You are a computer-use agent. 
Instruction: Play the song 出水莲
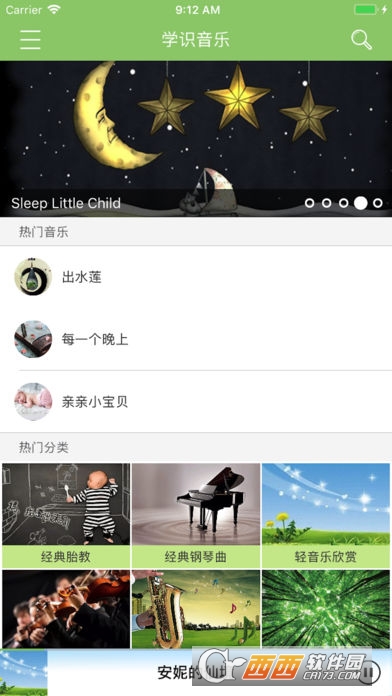(x=196, y=277)
